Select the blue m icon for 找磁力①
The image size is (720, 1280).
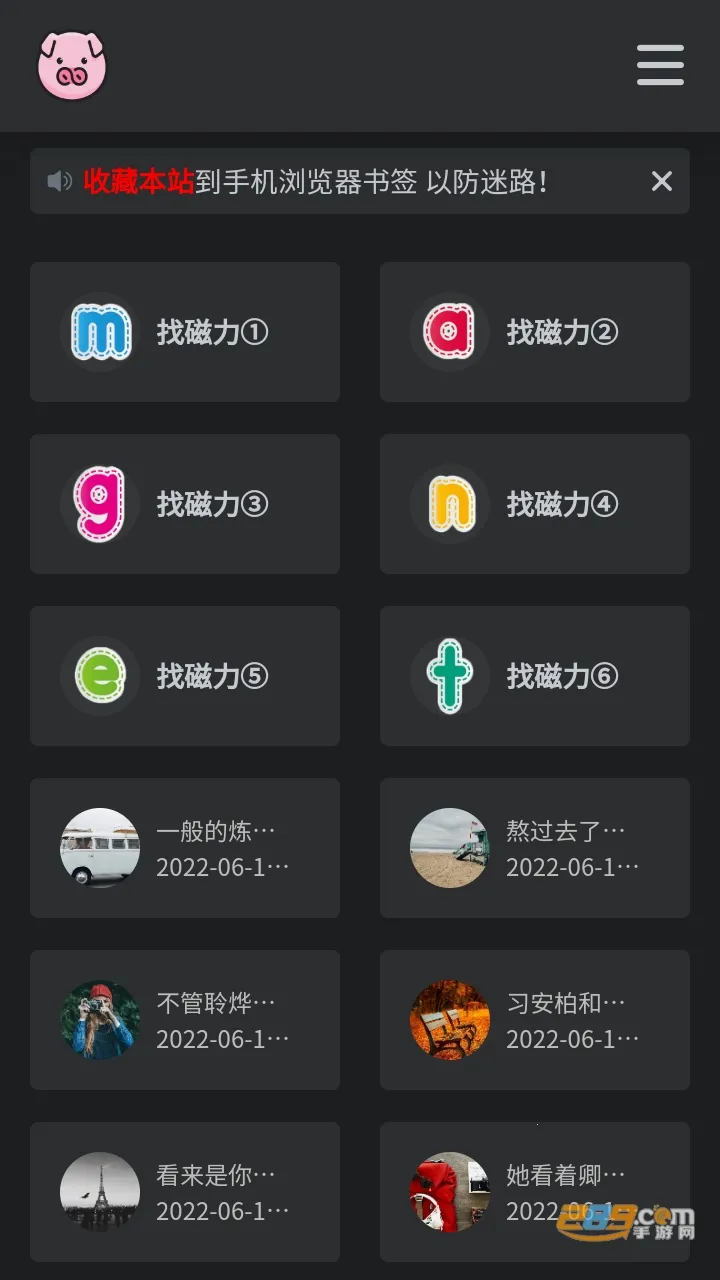(99, 332)
